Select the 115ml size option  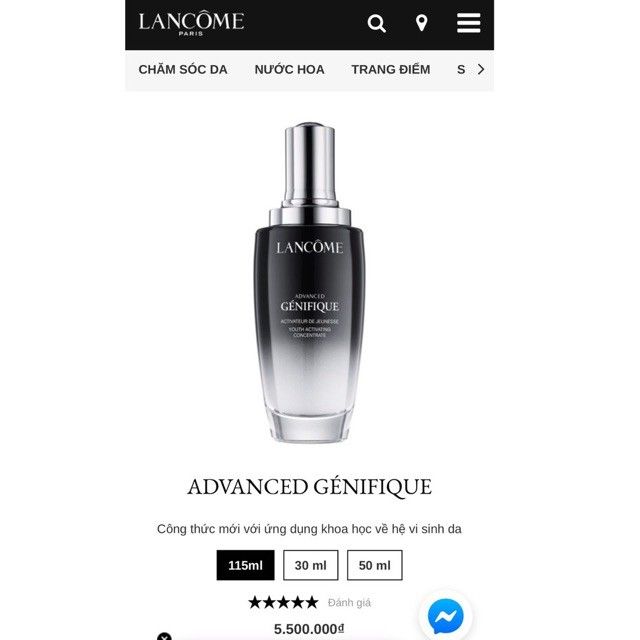pyautogui.click(x=245, y=565)
